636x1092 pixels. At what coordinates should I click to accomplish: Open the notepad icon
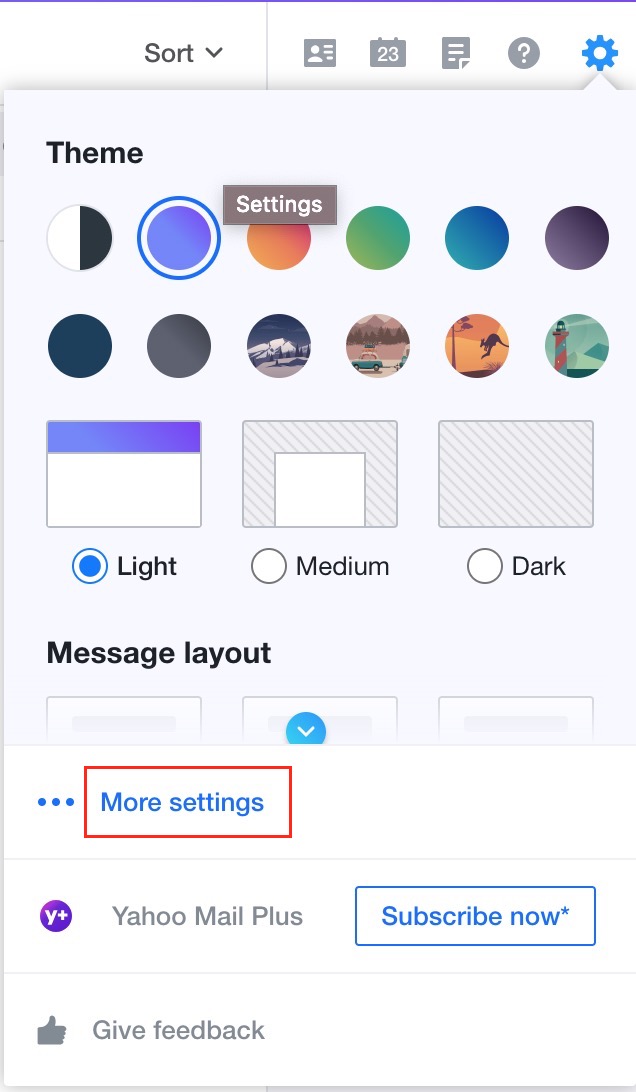pos(456,53)
